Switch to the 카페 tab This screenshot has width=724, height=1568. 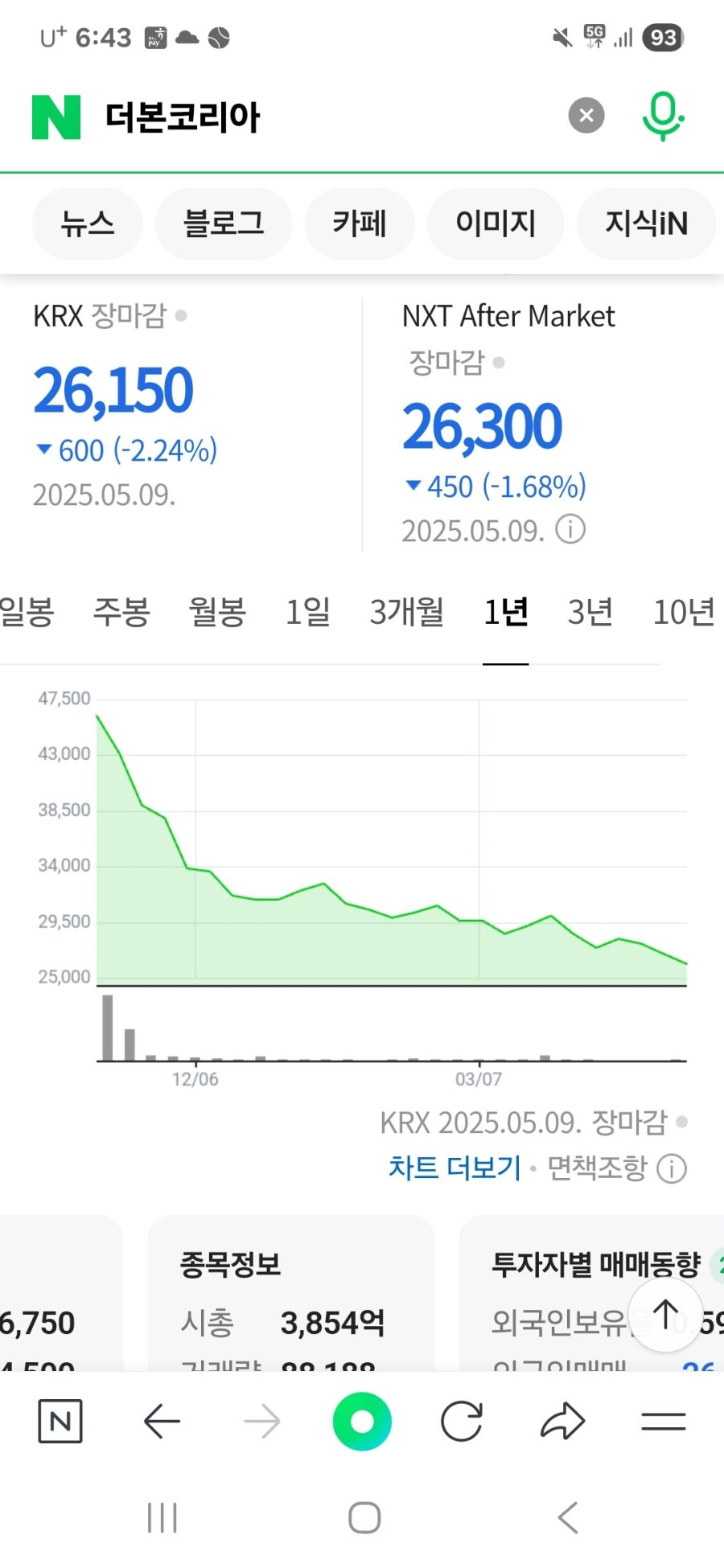360,224
